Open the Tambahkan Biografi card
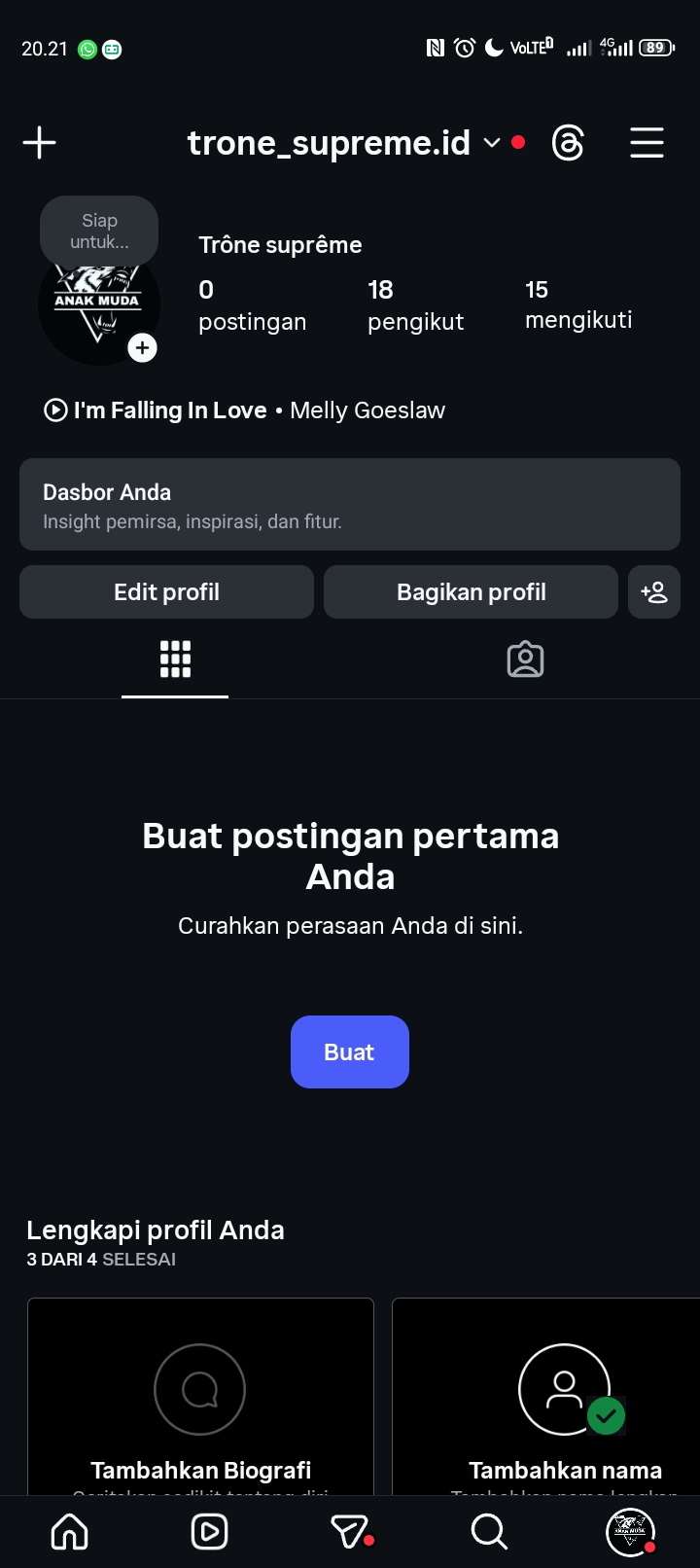The height and width of the screenshot is (1568, 700). pos(200,1401)
